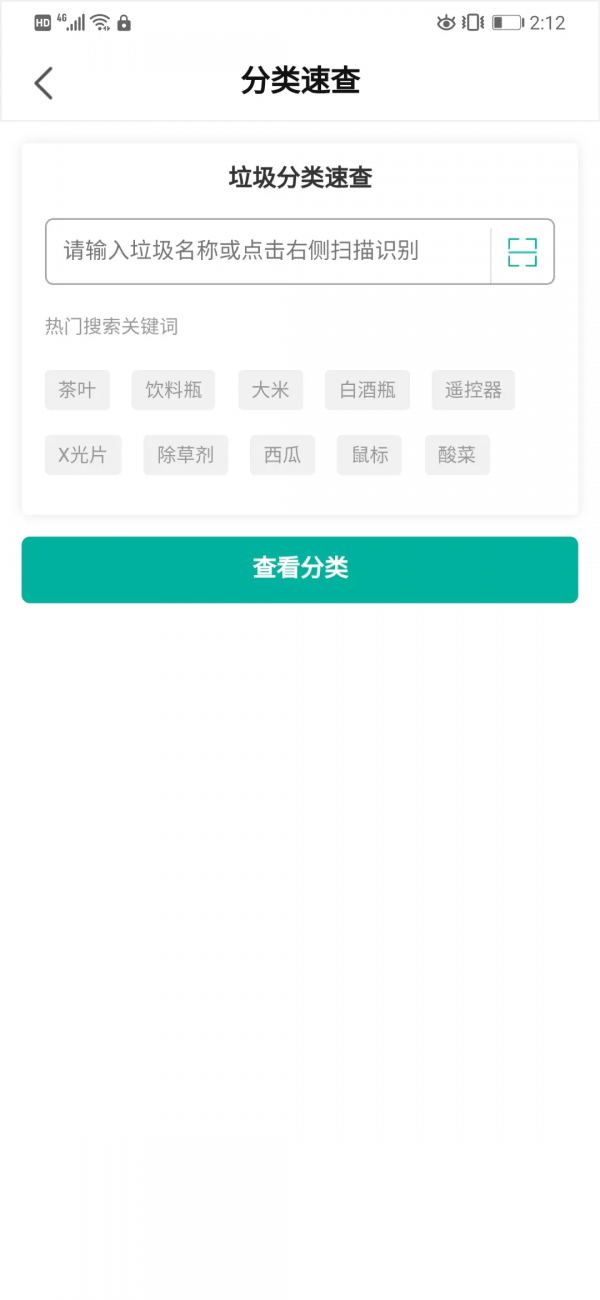Tap the scan recognition icon

pyautogui.click(x=522, y=252)
